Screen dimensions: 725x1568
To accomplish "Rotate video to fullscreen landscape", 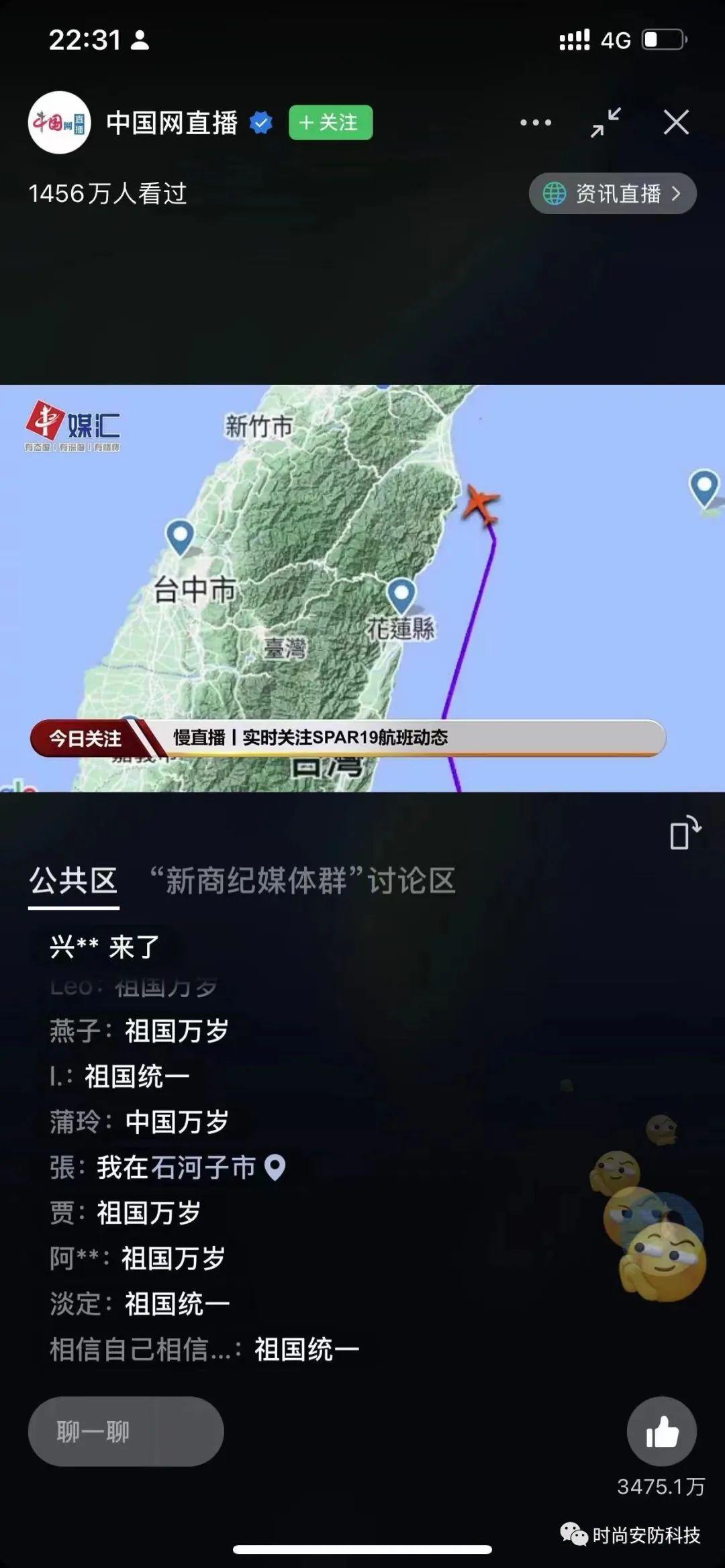I will tap(685, 833).
